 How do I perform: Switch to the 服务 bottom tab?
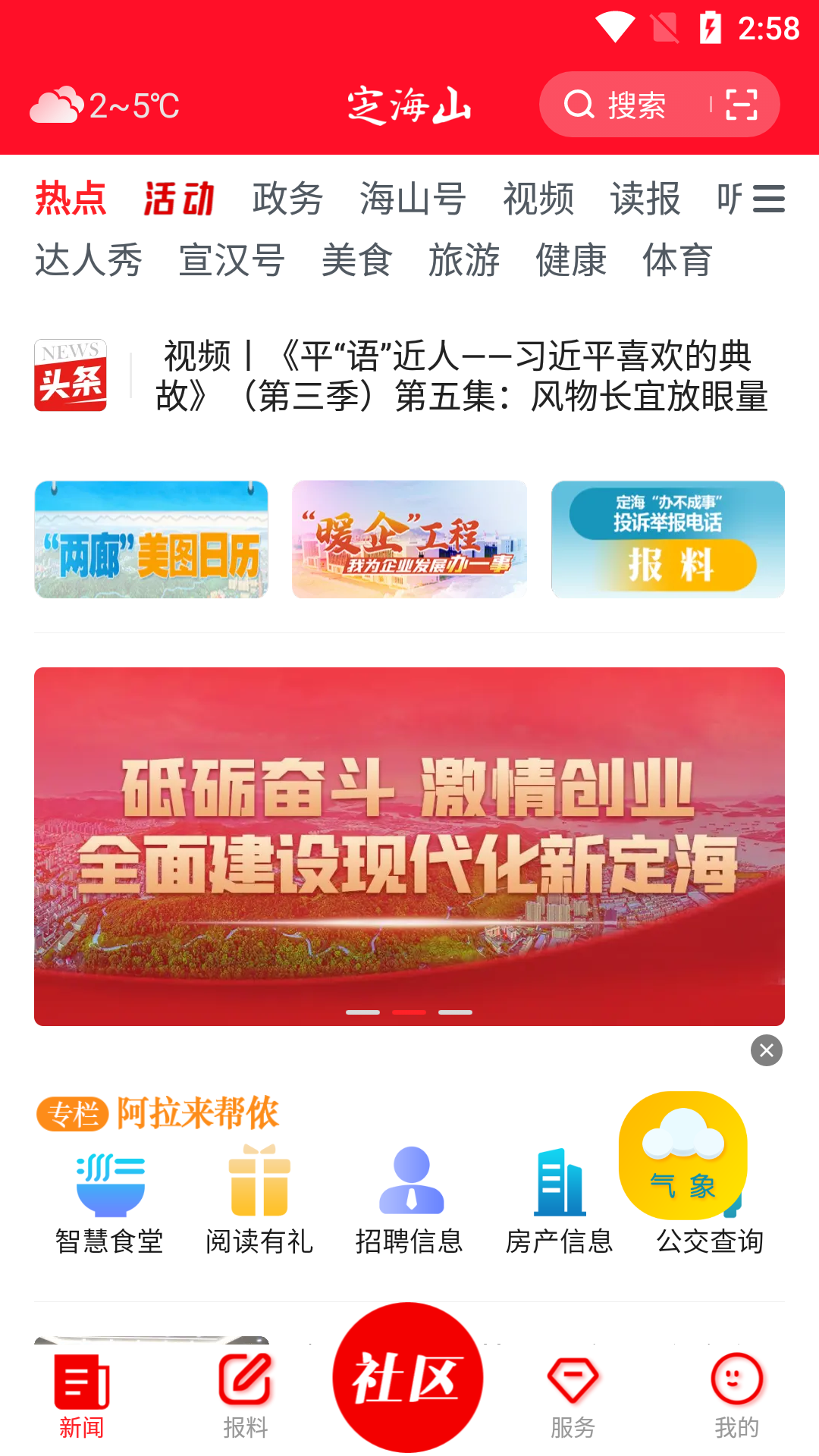tap(573, 1395)
